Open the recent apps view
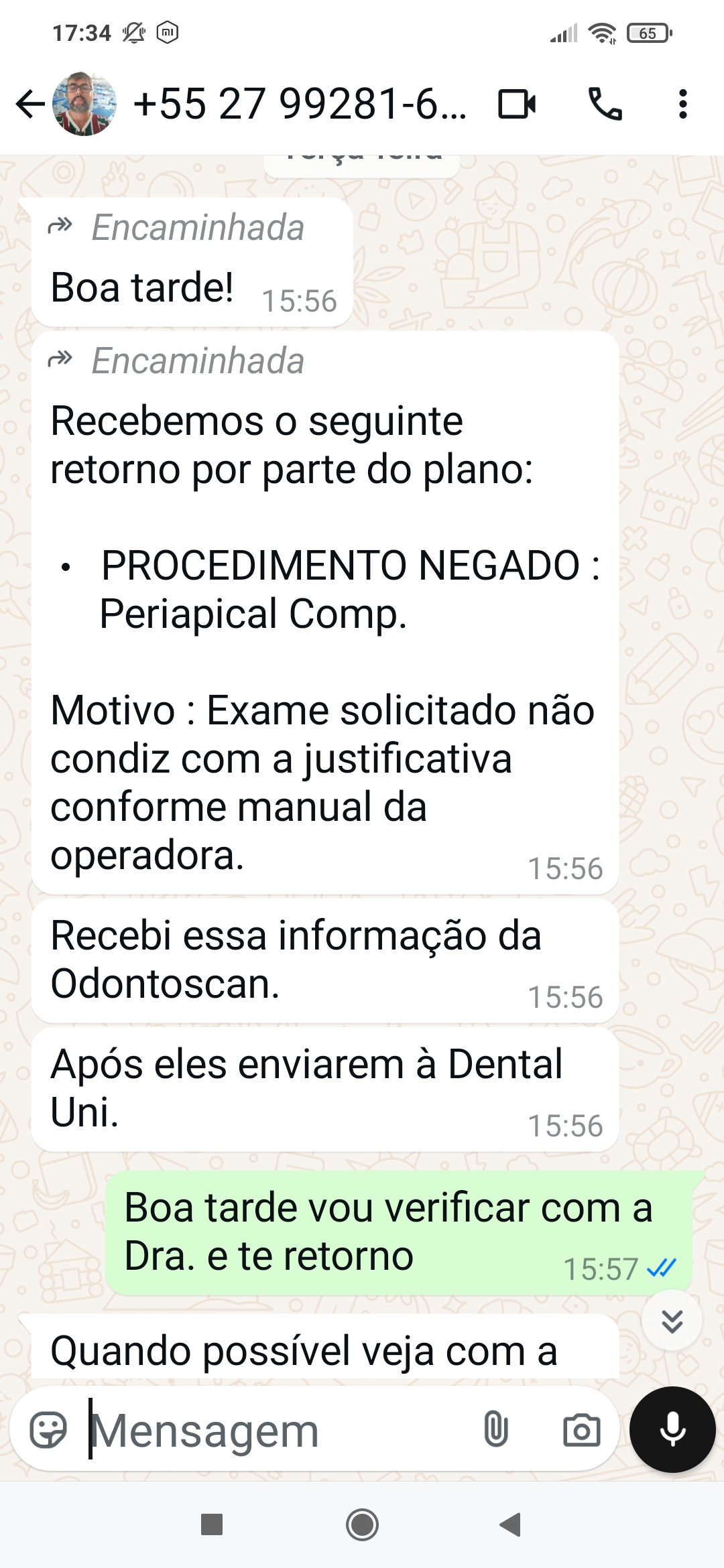 click(x=212, y=1525)
